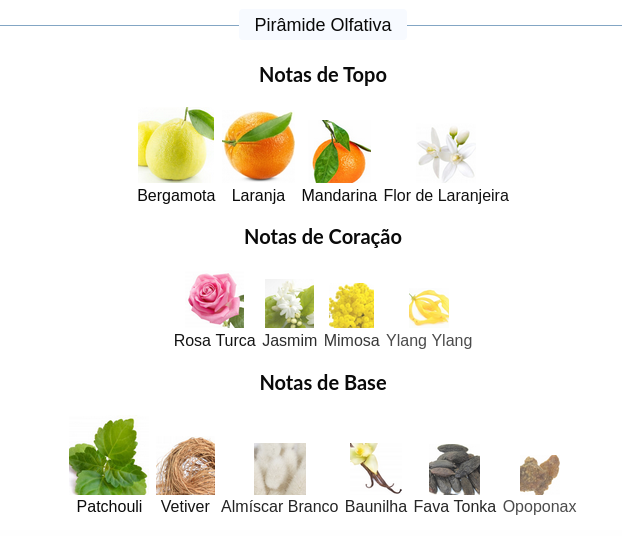The width and height of the screenshot is (622, 536).
Task: Open the Jasmim note
Action: point(290,313)
